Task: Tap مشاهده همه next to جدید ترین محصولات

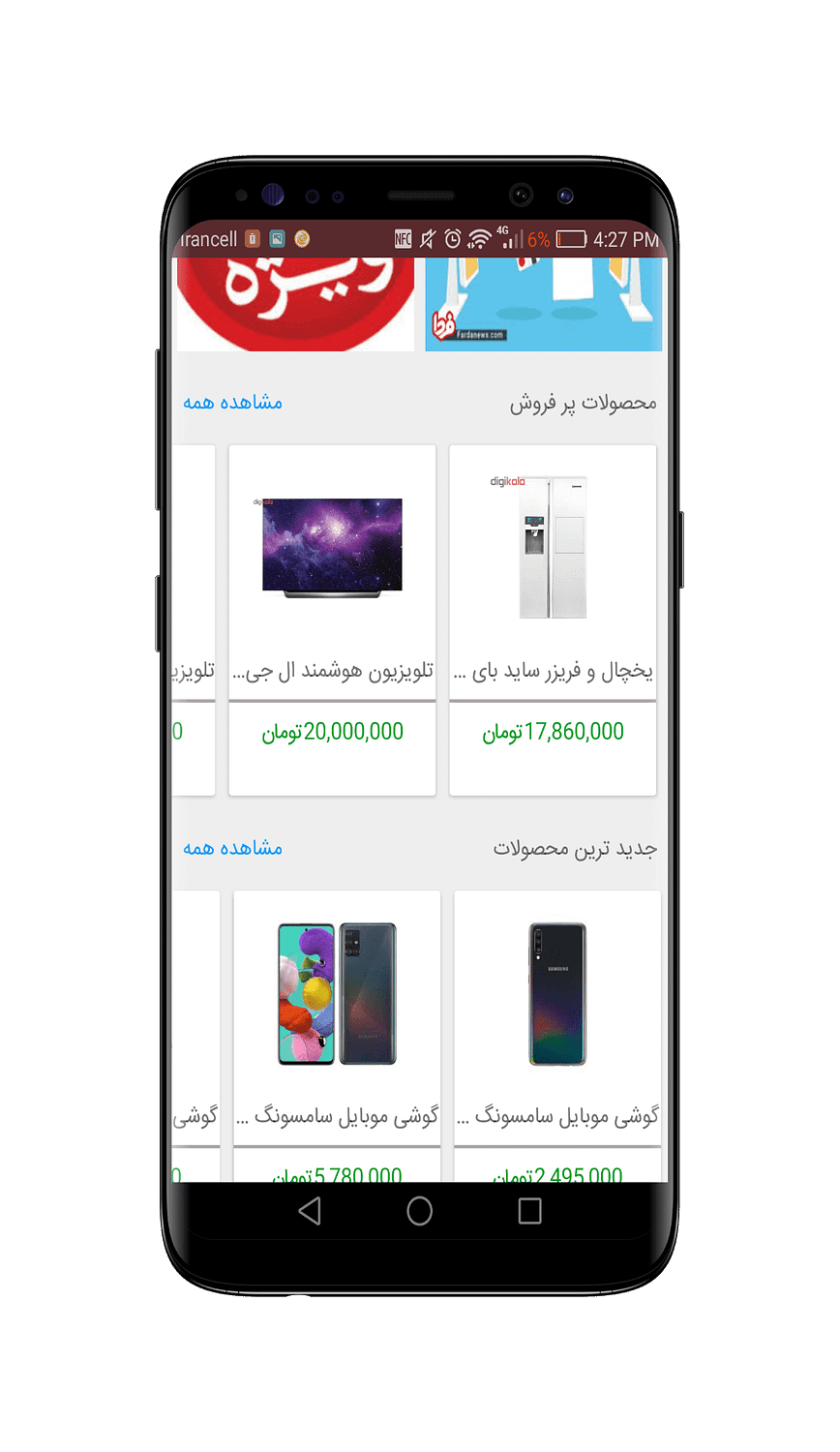Action: tap(232, 848)
